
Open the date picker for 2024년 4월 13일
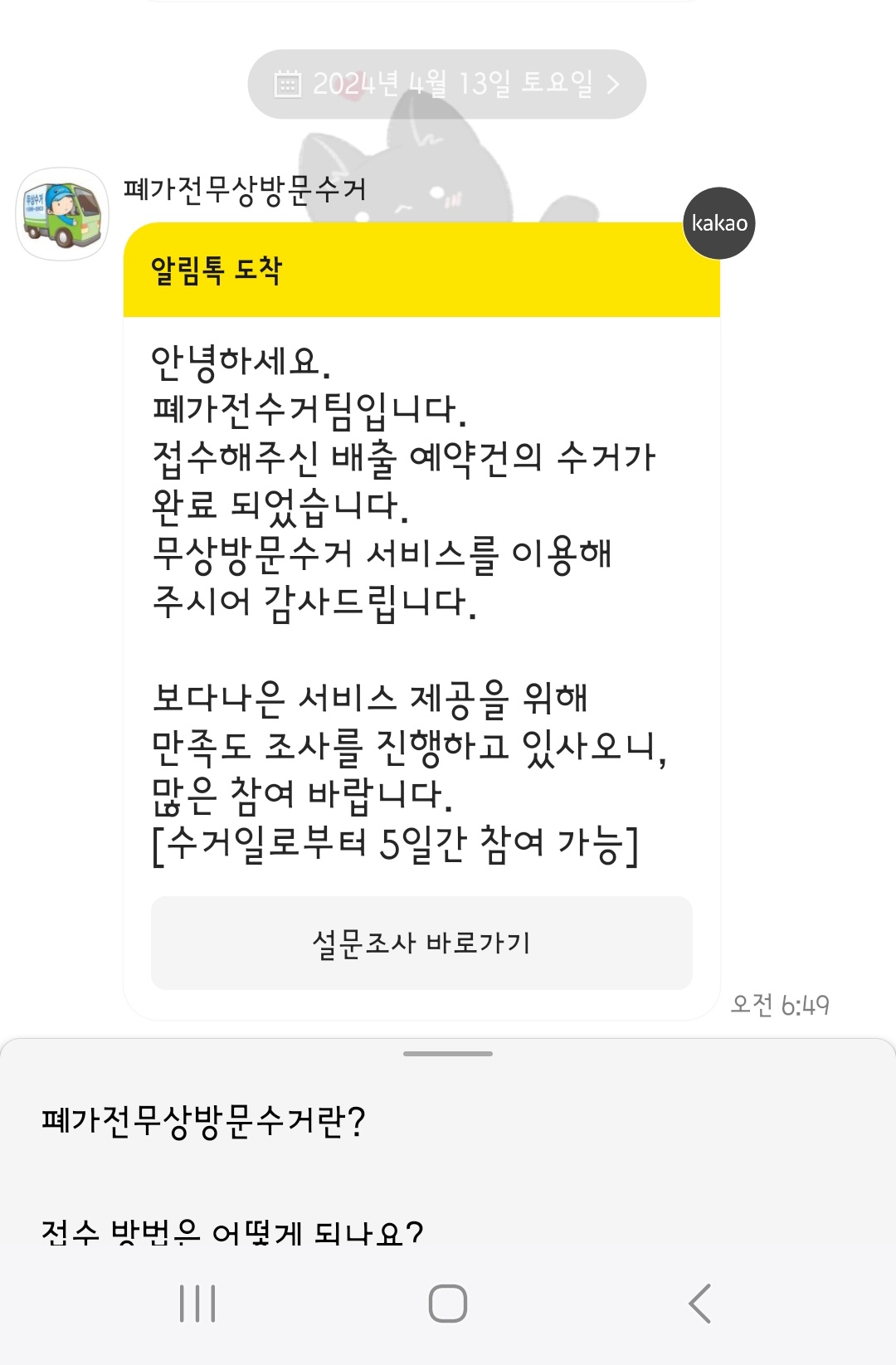[x=446, y=84]
